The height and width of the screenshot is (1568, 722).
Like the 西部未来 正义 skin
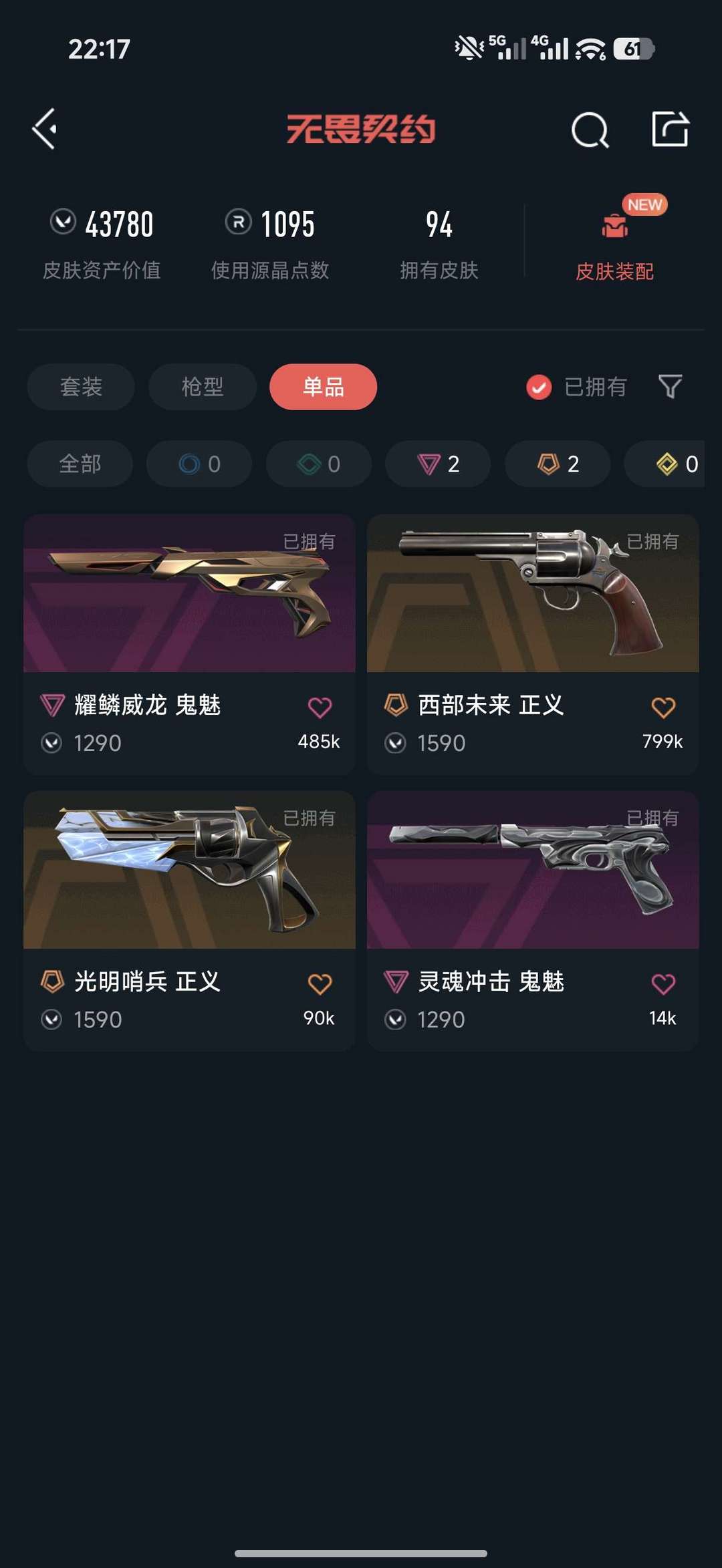click(663, 707)
